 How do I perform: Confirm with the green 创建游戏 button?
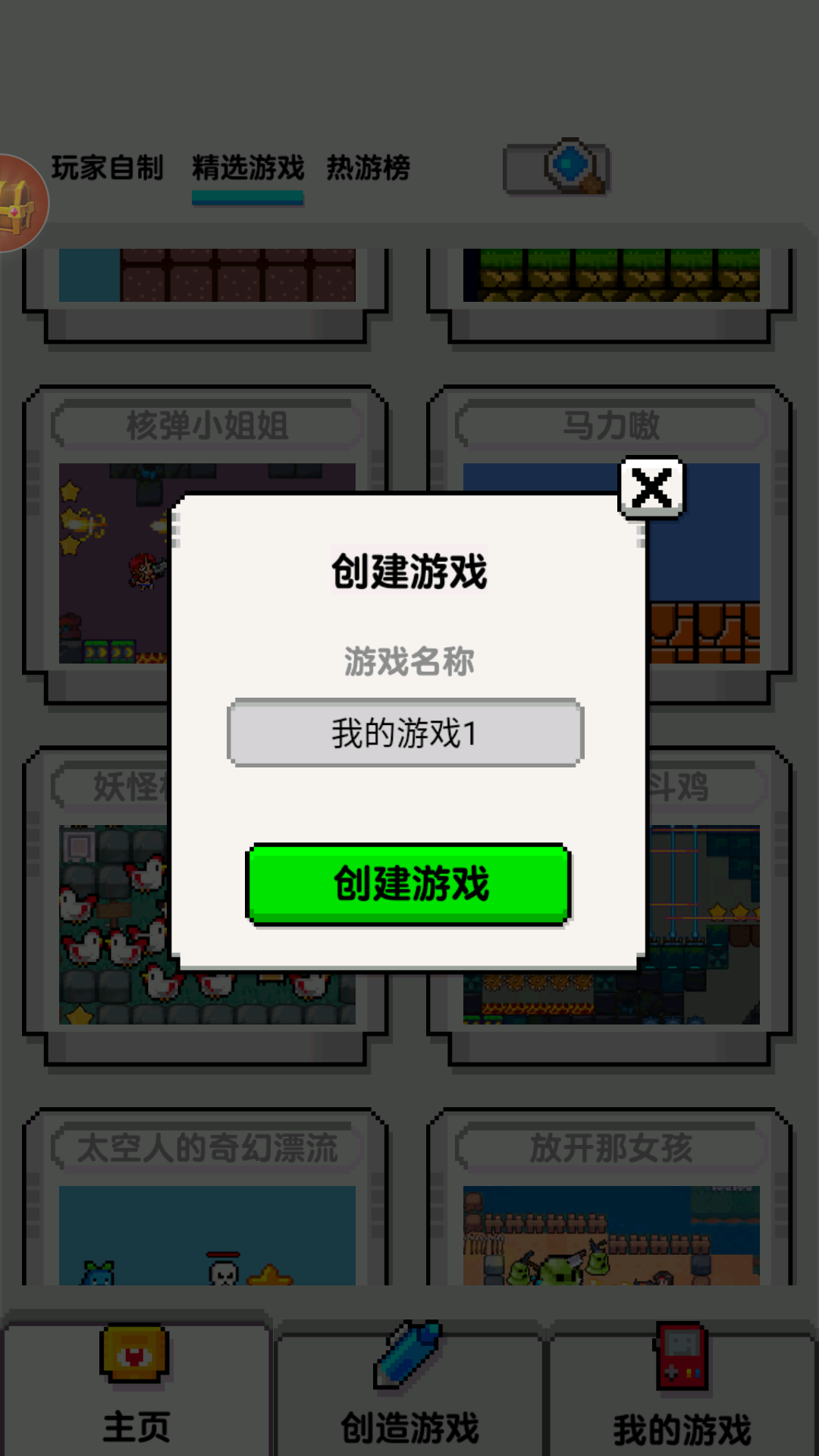409,884
